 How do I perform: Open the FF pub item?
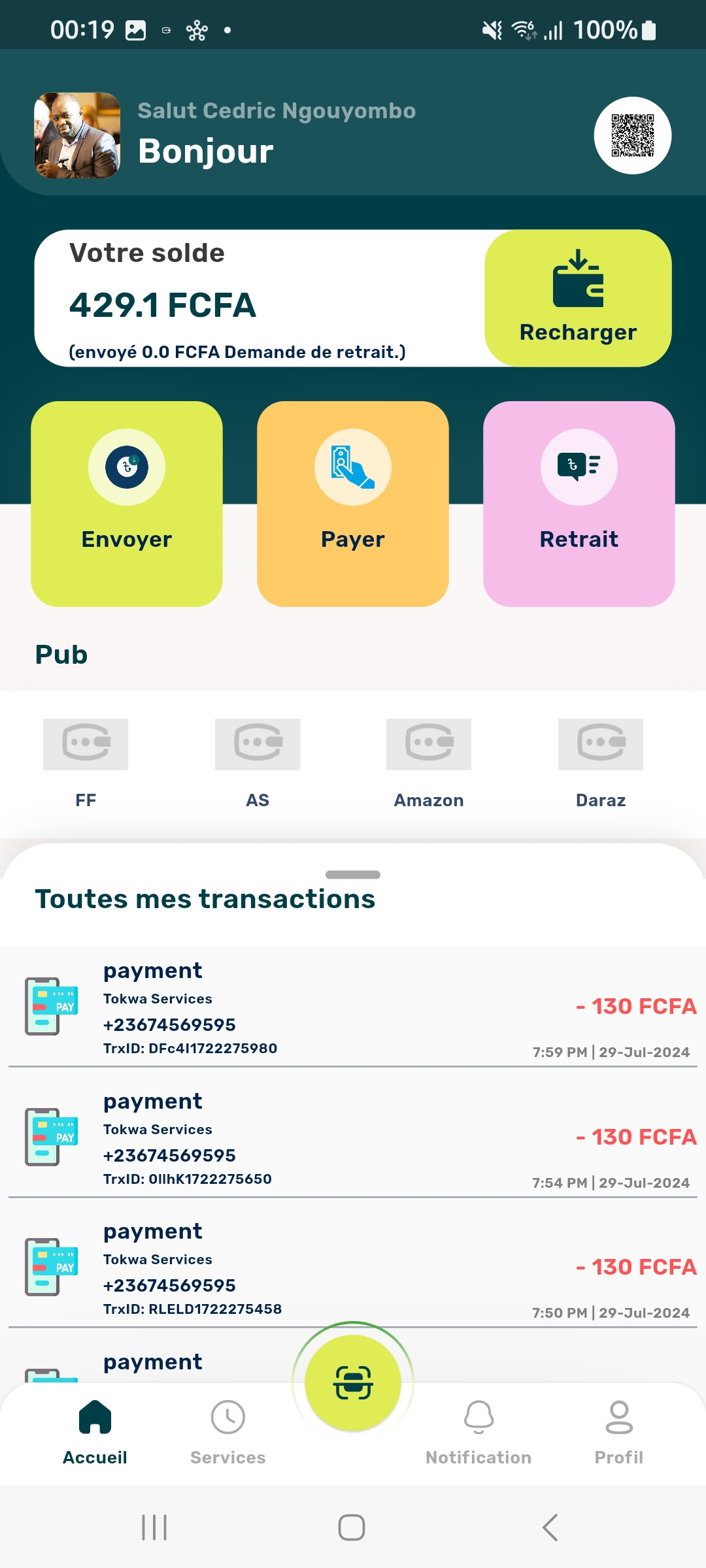tap(86, 762)
